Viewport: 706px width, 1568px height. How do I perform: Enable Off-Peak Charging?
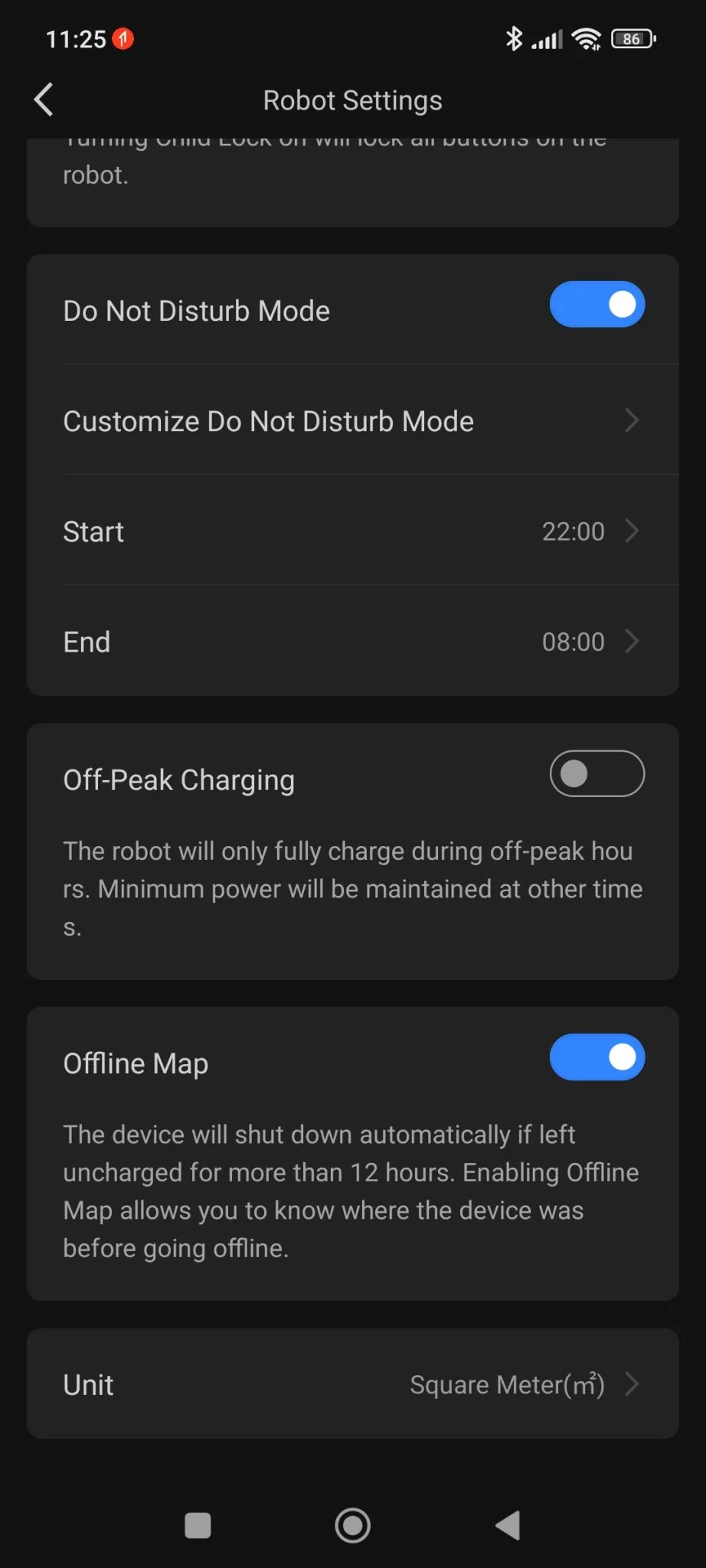[x=597, y=774]
